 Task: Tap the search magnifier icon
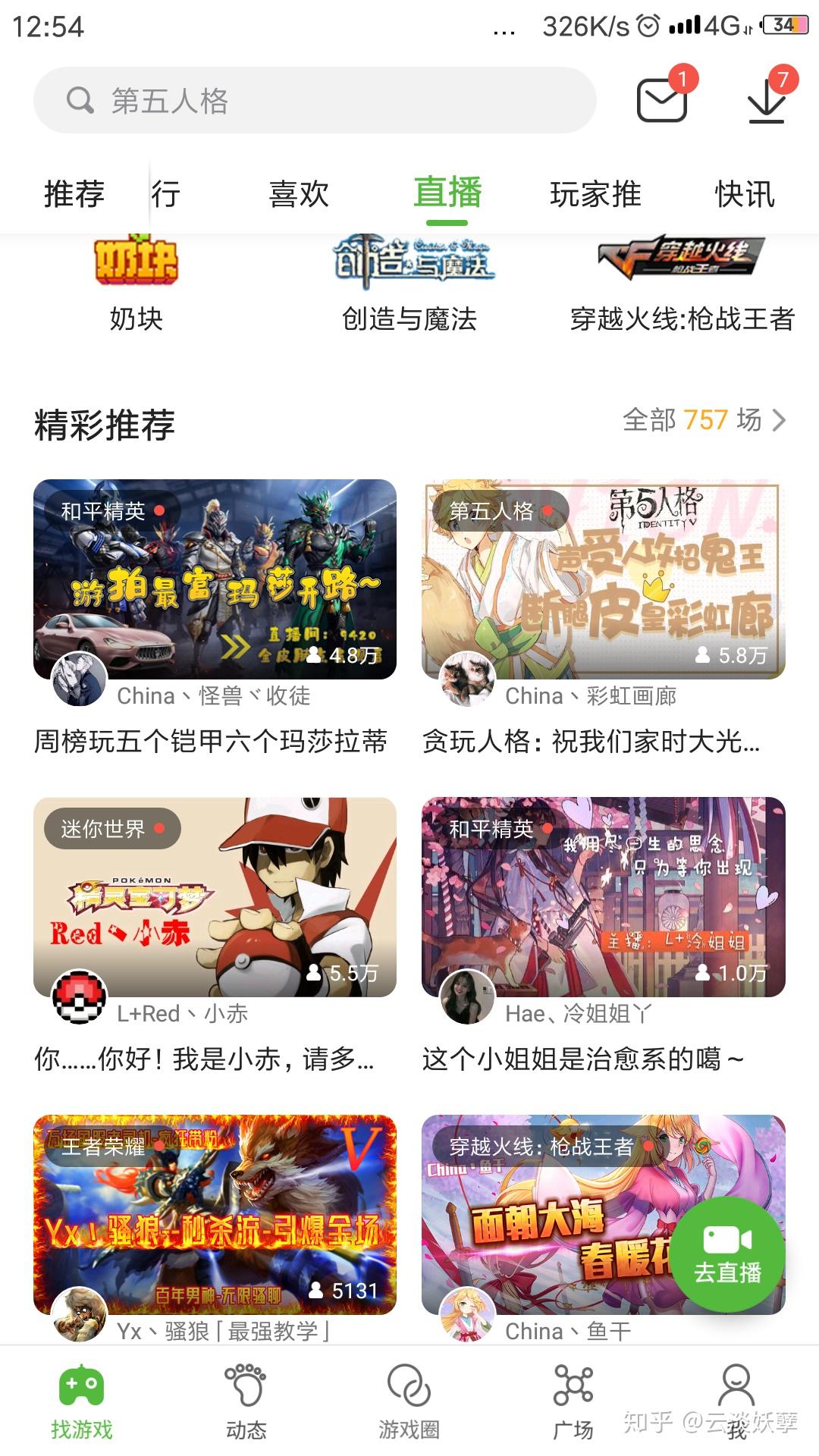[x=78, y=102]
